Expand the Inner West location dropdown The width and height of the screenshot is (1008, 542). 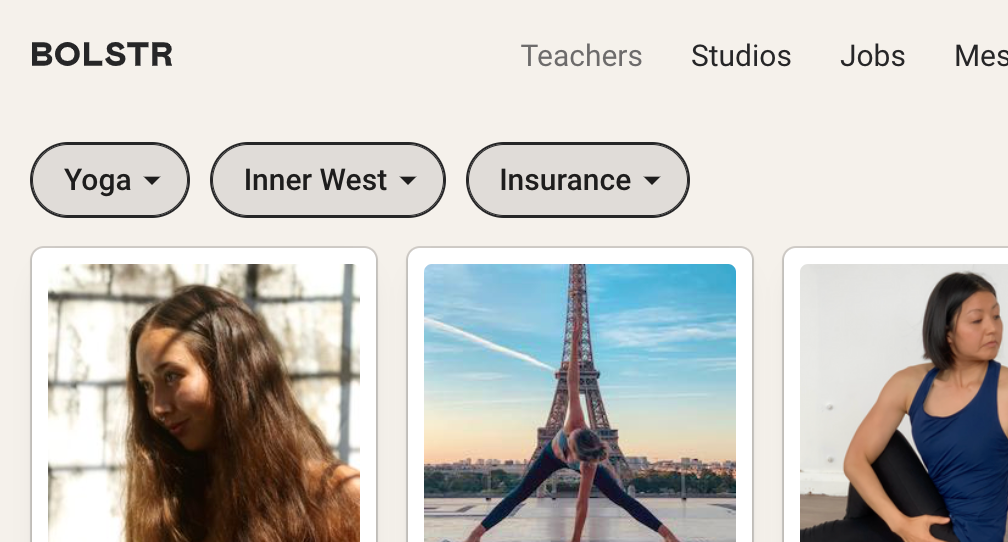[328, 180]
